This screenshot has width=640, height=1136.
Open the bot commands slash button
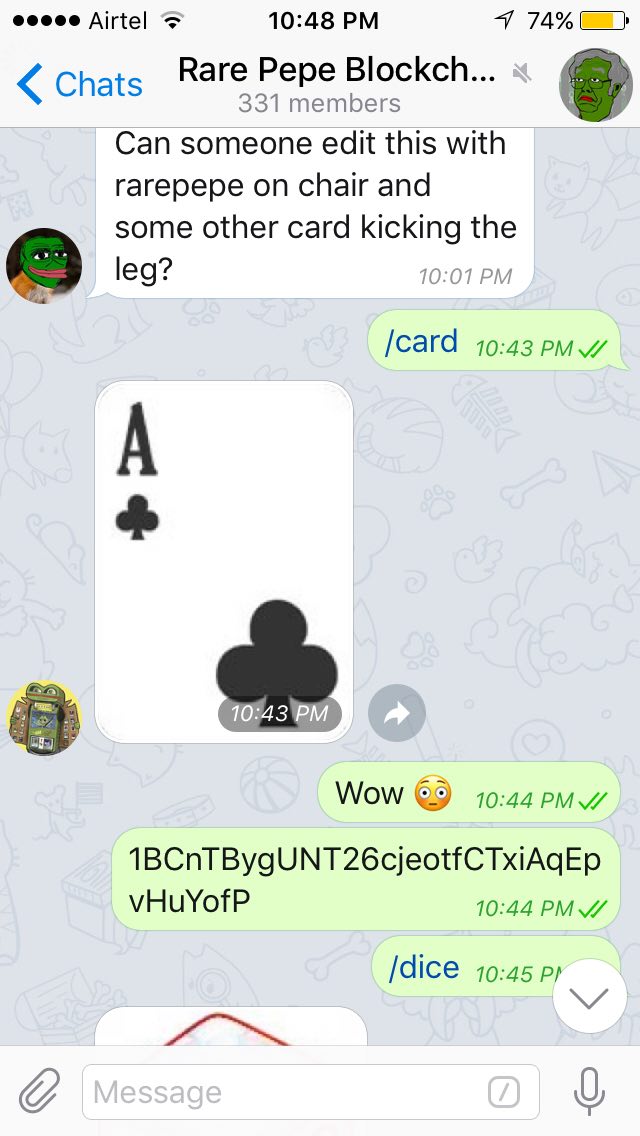point(504,1093)
